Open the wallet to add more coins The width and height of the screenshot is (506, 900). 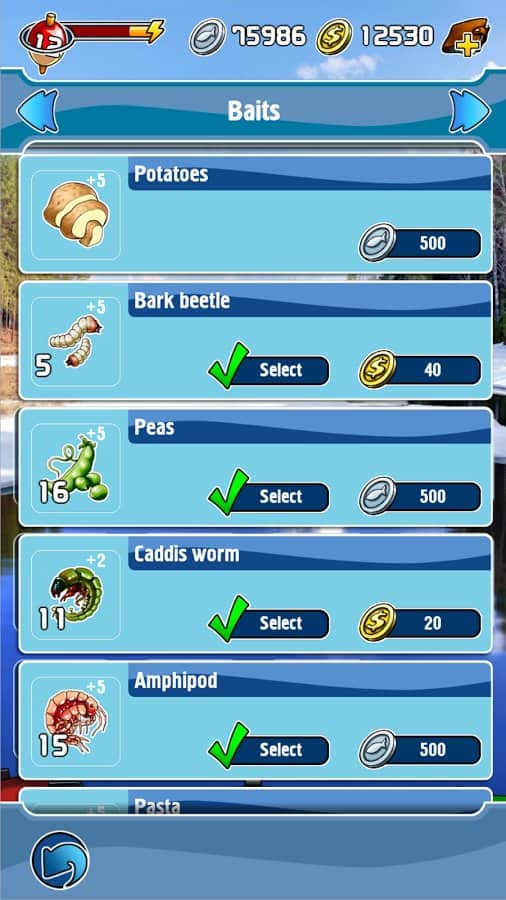[466, 37]
